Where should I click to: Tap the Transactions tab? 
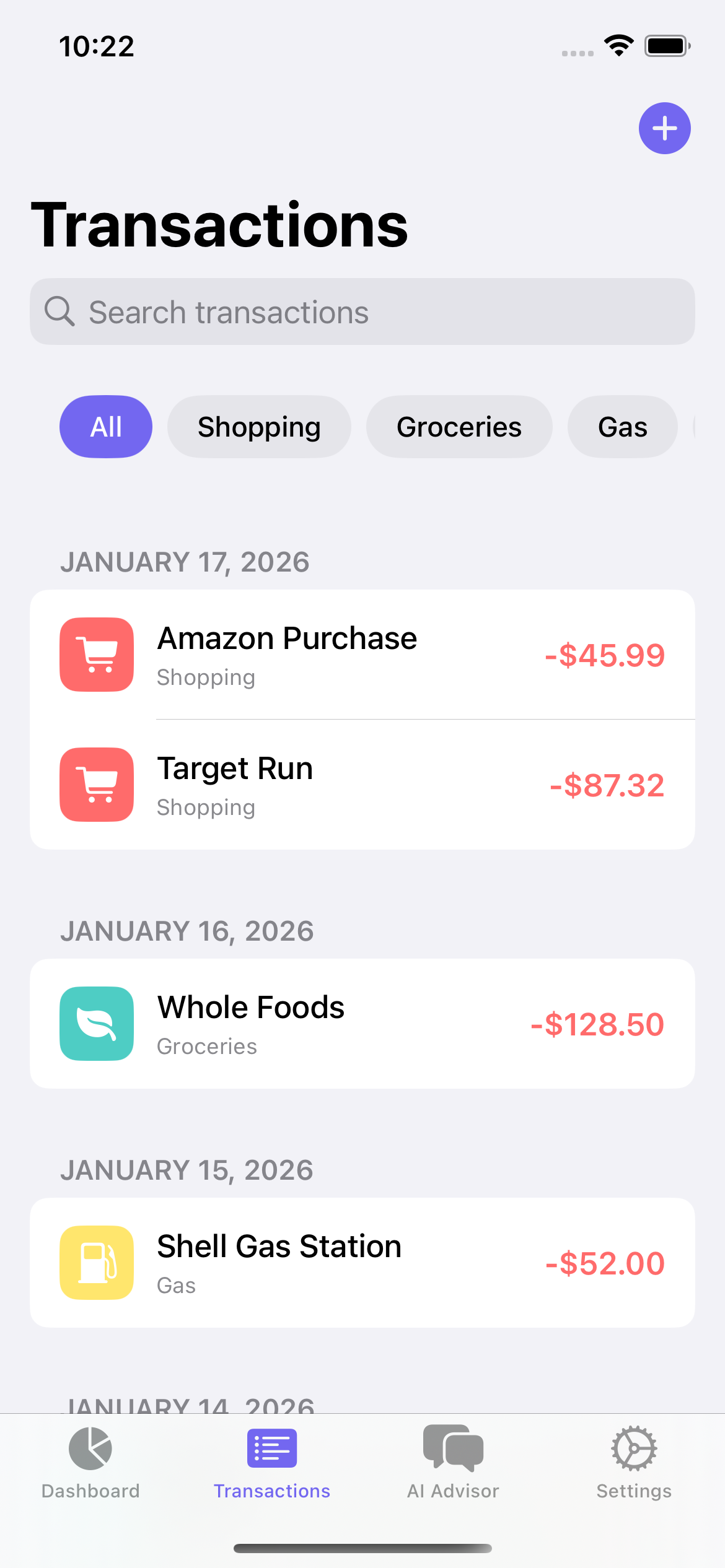(272, 1463)
